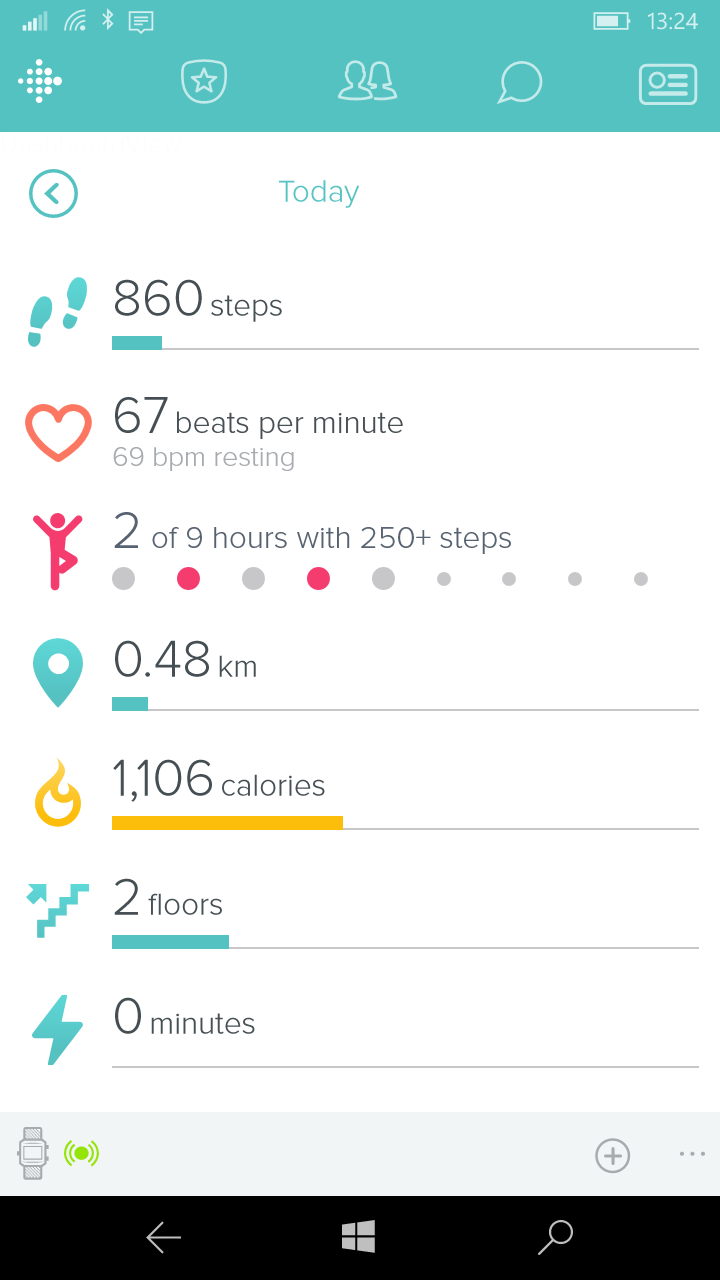Open the 860 steps details
The height and width of the screenshot is (1280, 720).
(x=360, y=312)
